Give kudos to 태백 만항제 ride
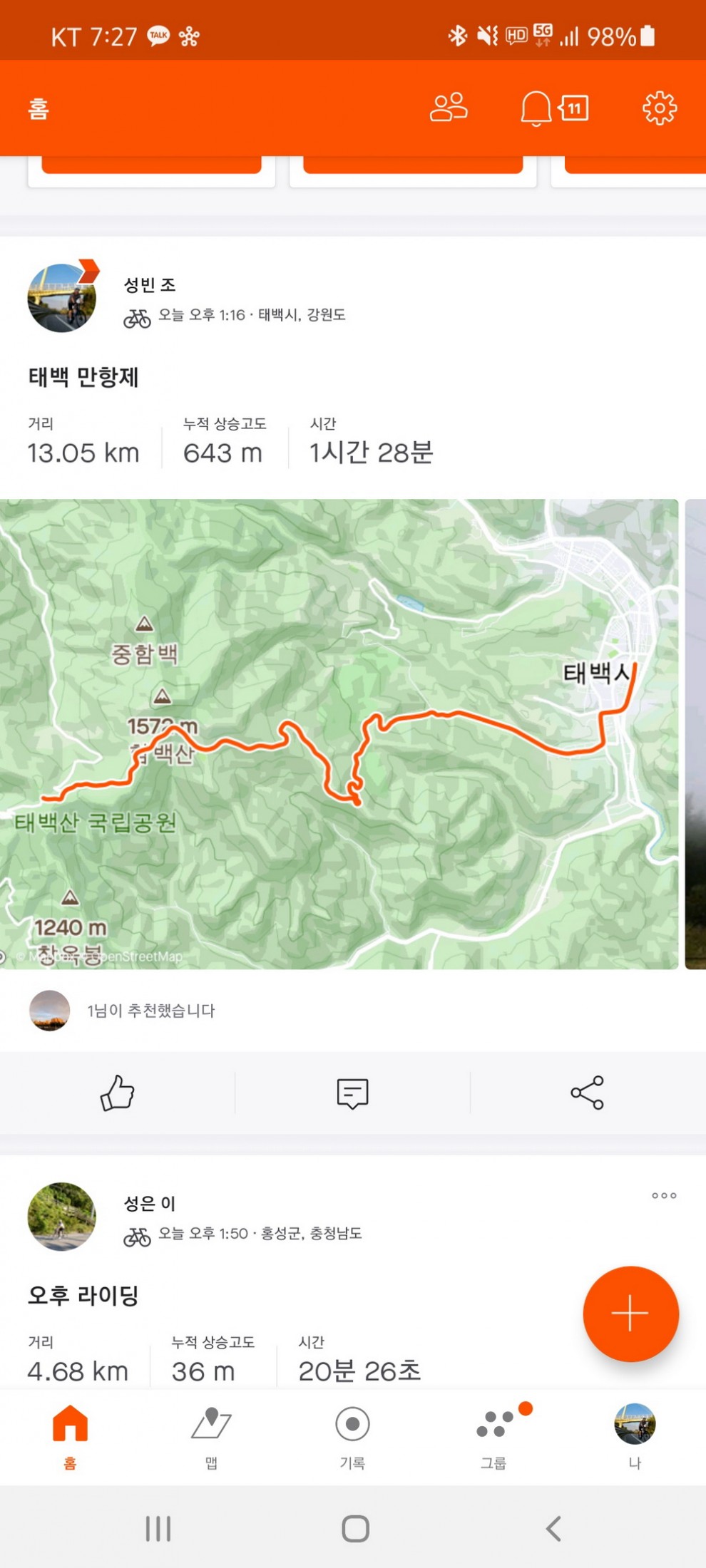The image size is (706, 1568). [x=118, y=1093]
